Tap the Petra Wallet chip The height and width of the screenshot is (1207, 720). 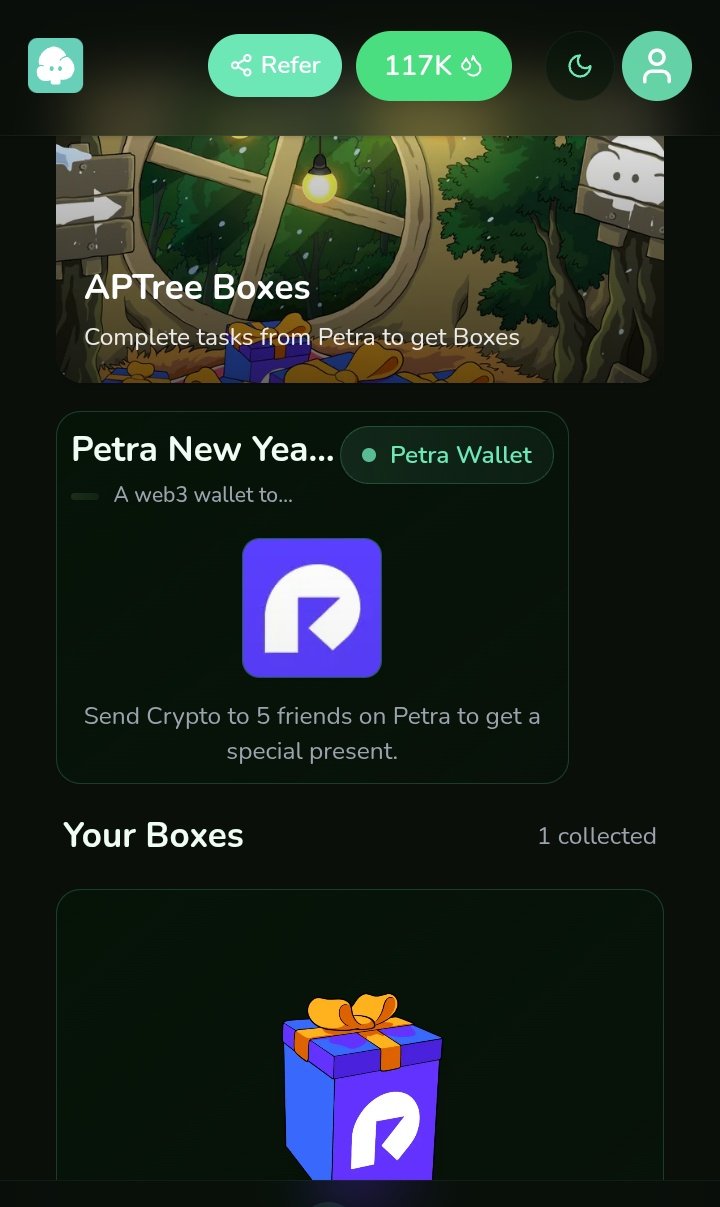click(x=447, y=455)
